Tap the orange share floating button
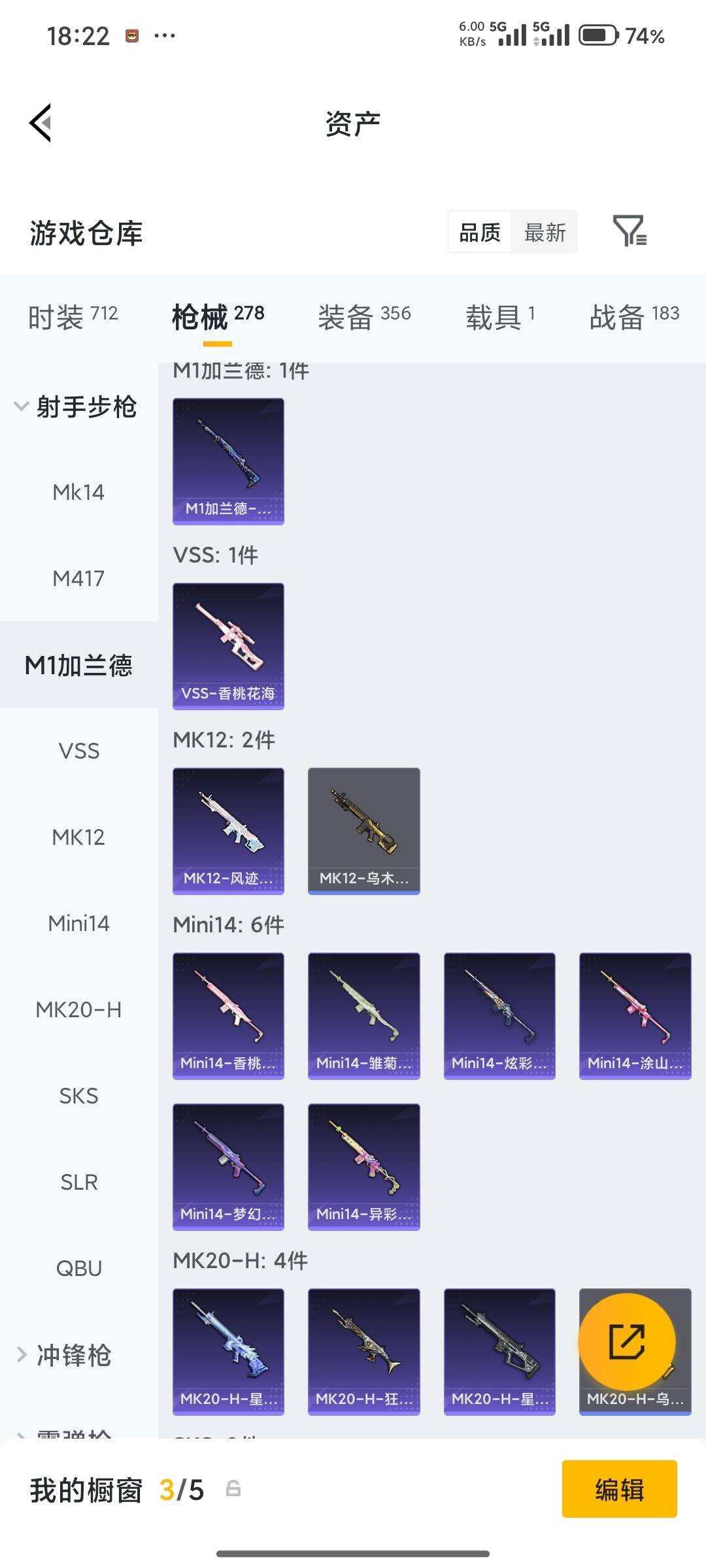Image resolution: width=706 pixels, height=1568 pixels. (627, 1342)
